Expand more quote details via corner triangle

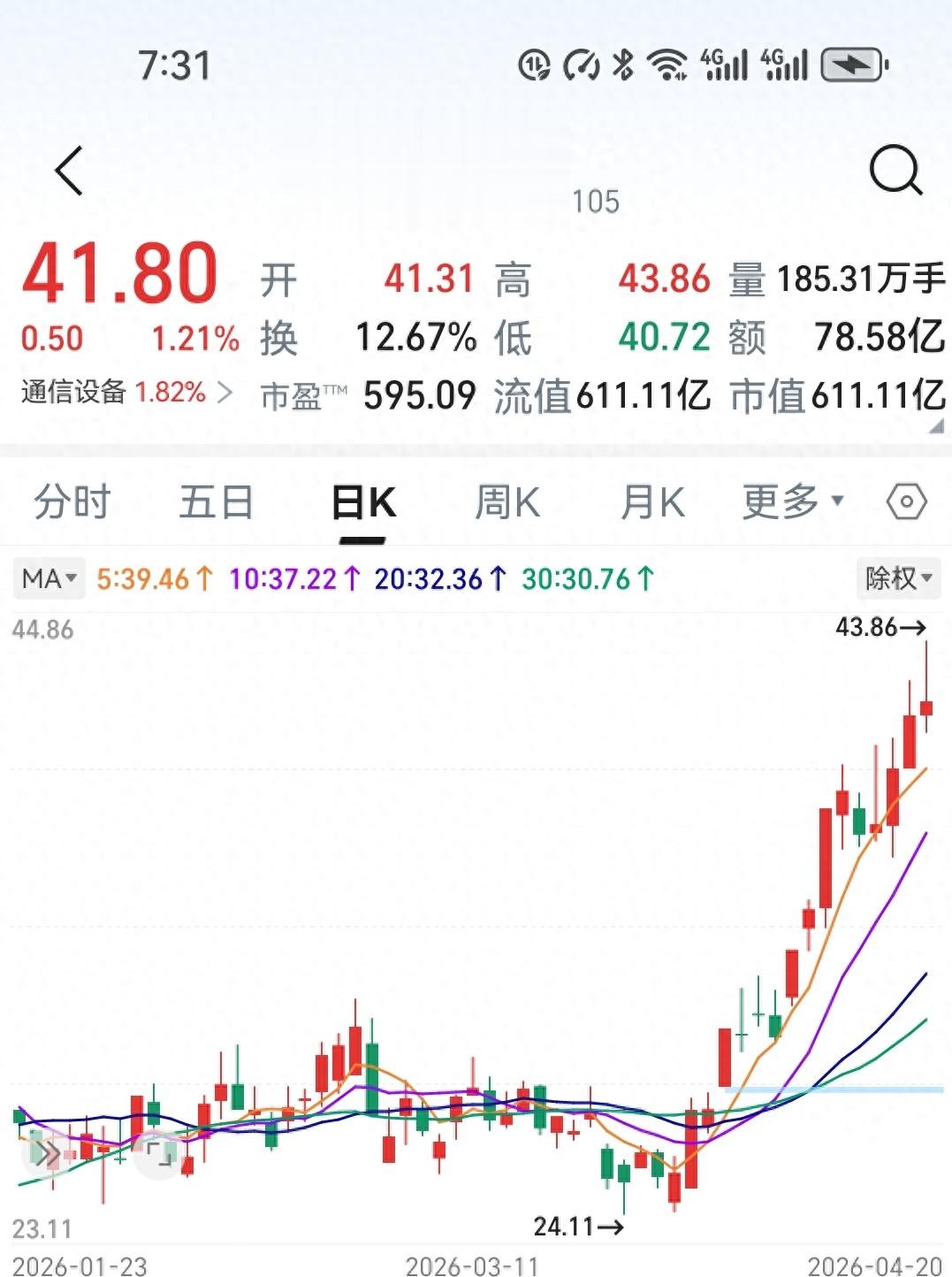pos(935,427)
